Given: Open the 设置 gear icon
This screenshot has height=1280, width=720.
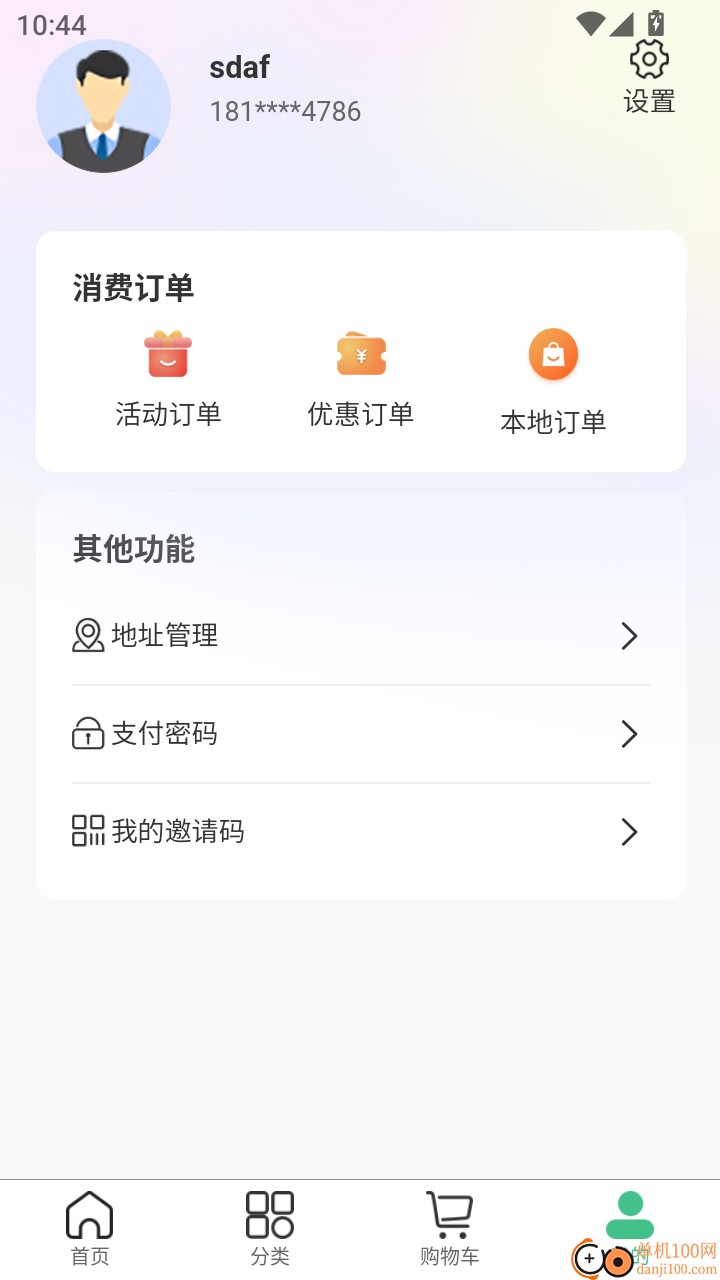Looking at the screenshot, I should (x=649, y=58).
